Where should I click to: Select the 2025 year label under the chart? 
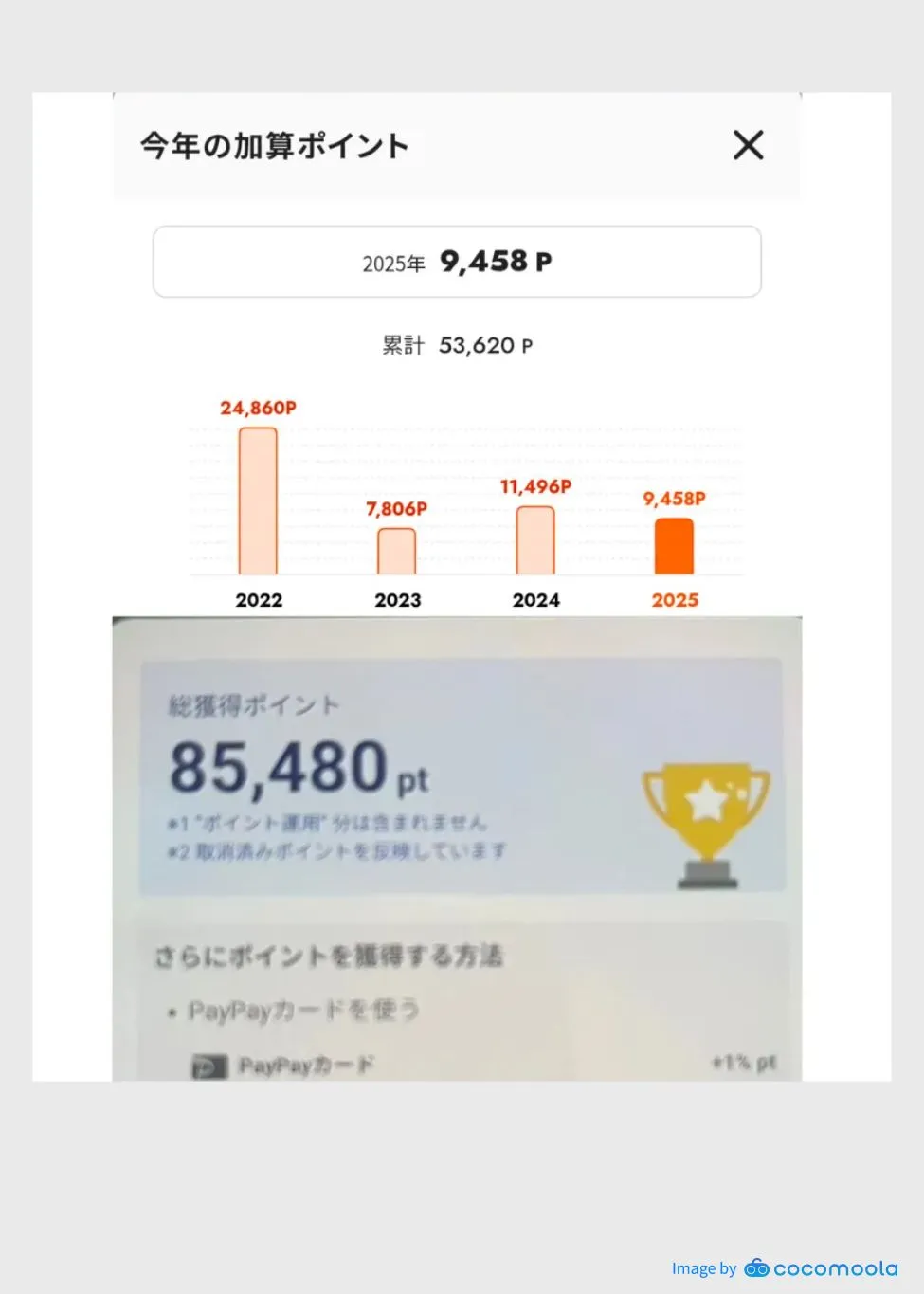[674, 599]
